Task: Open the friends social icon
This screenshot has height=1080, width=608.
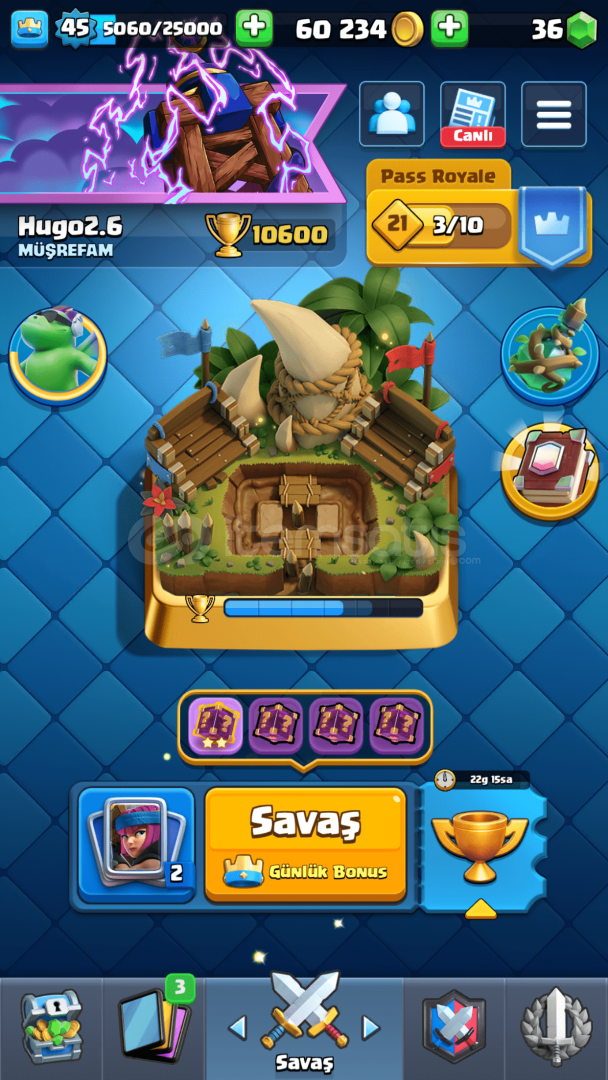Action: (x=391, y=114)
